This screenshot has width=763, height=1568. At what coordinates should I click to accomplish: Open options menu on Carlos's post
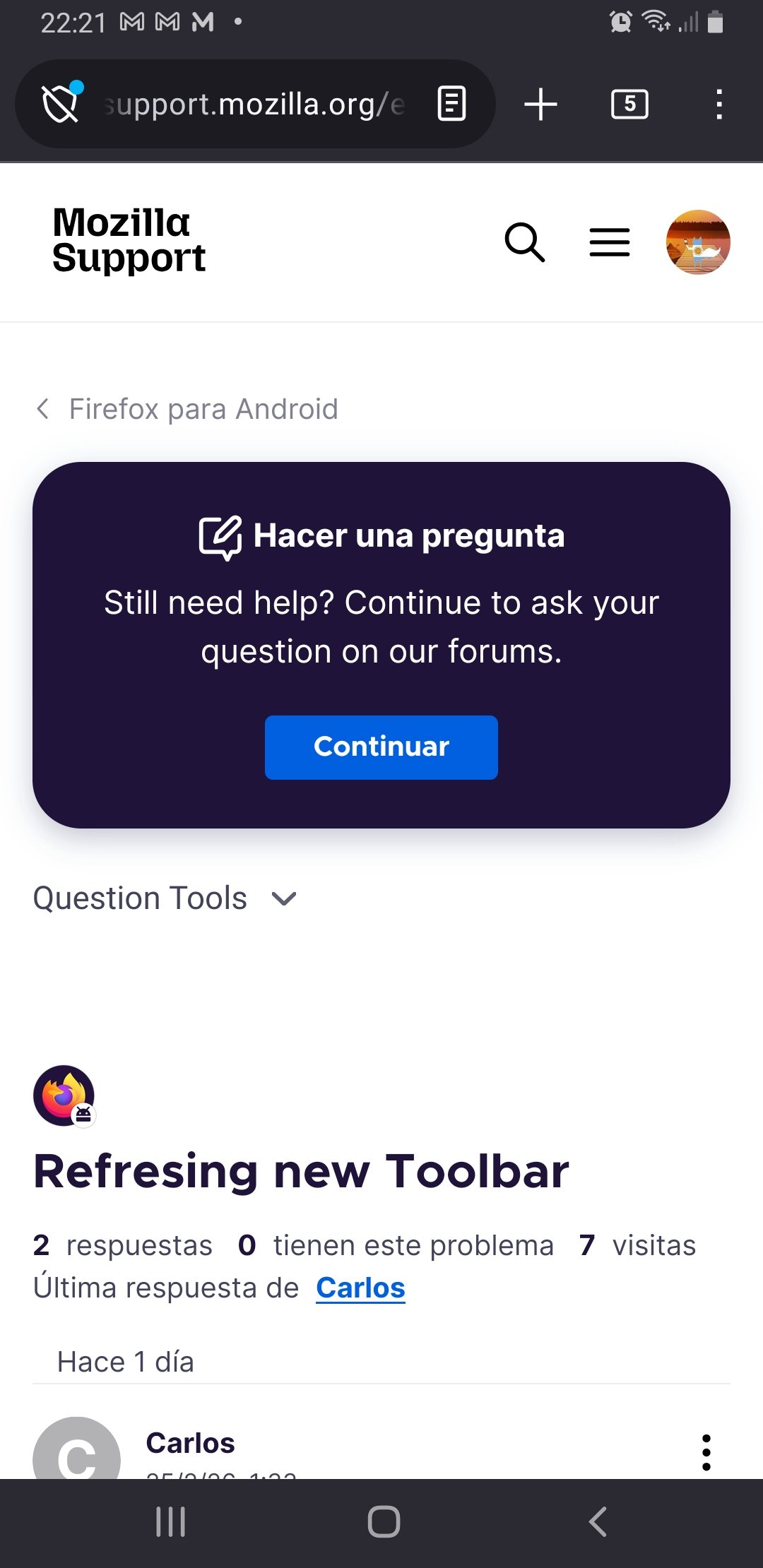[706, 1452]
